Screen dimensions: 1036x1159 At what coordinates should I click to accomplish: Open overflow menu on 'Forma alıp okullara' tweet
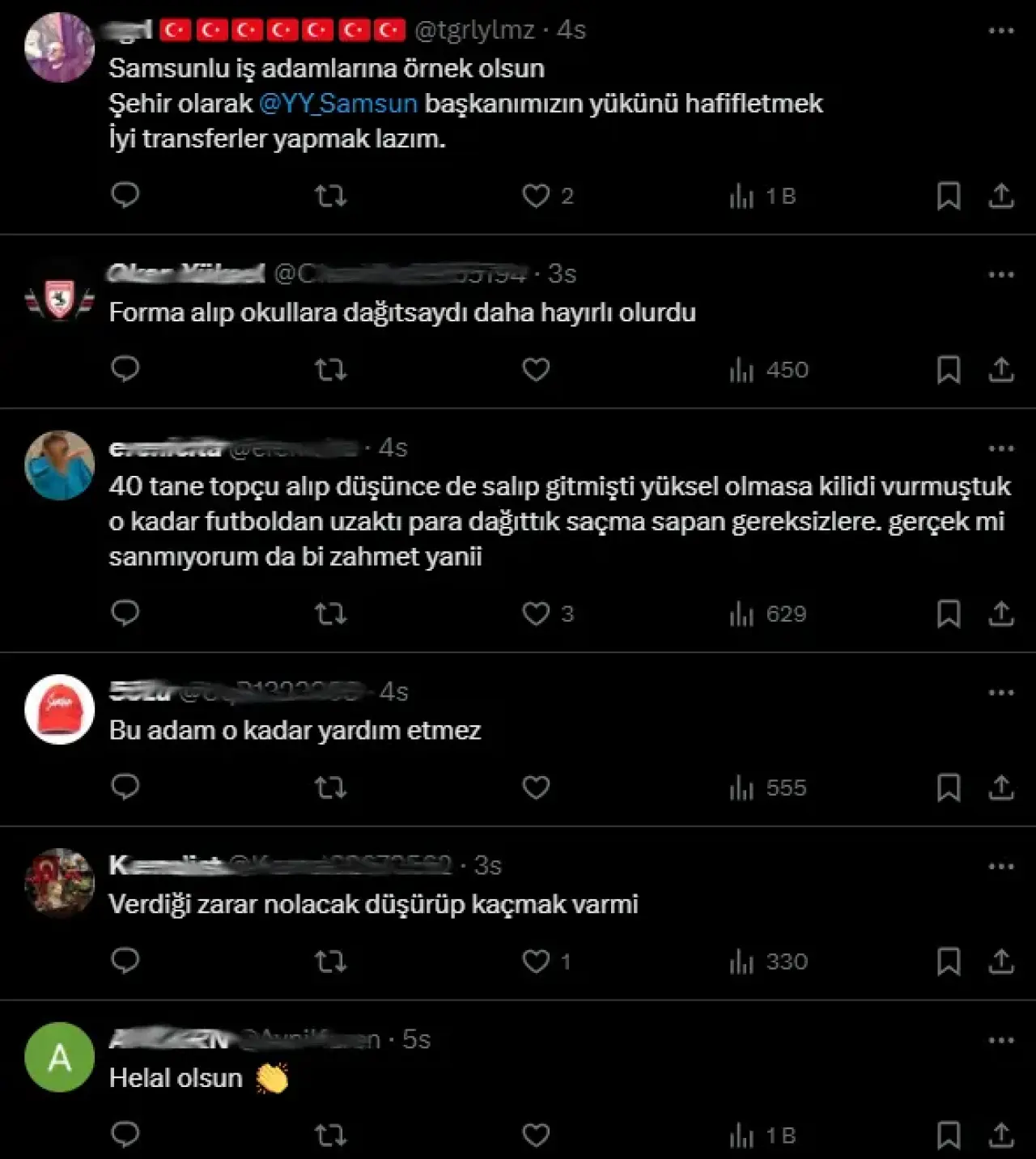pos(1001,275)
